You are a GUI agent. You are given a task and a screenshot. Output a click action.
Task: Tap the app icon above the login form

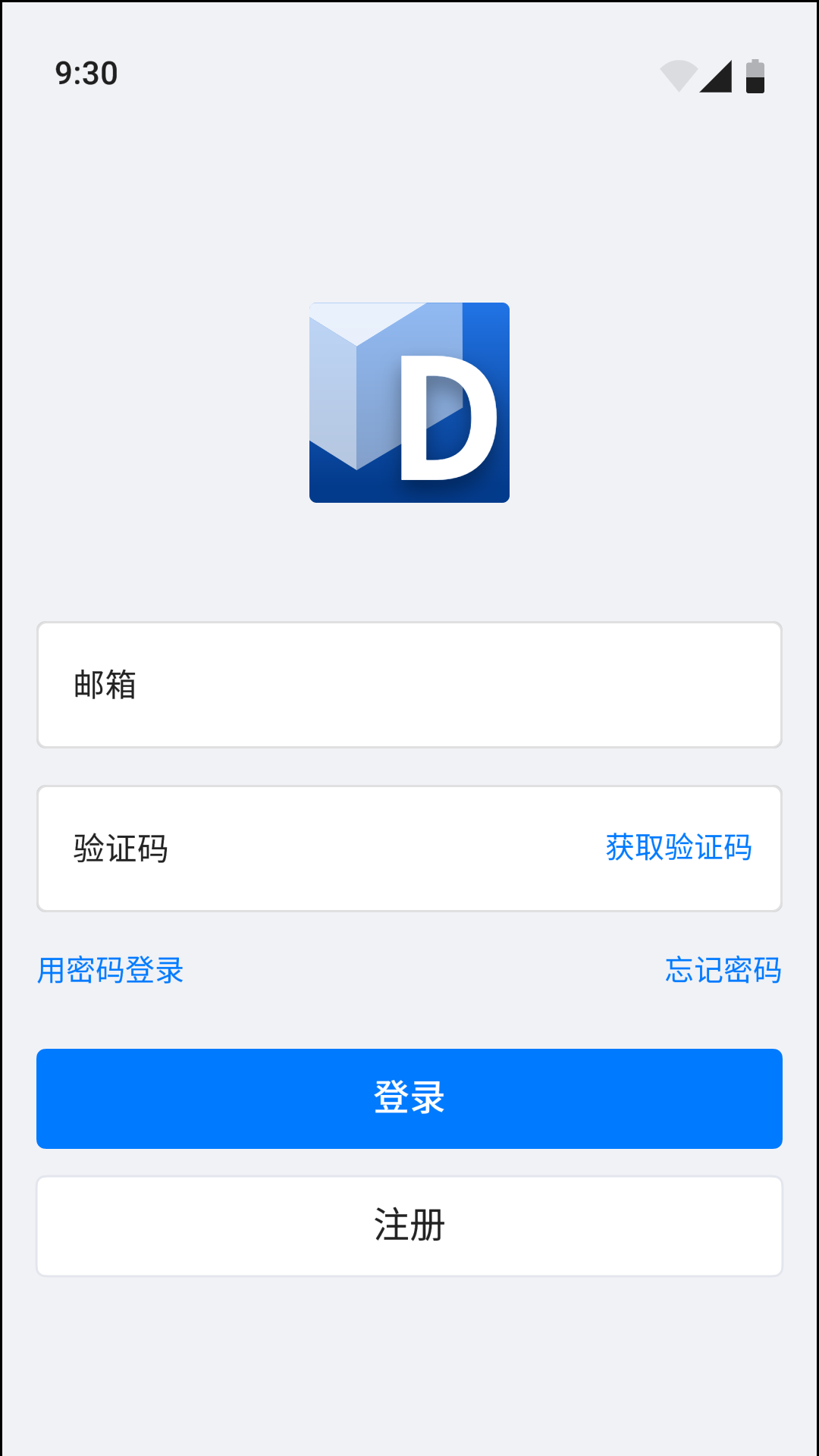pyautogui.click(x=409, y=402)
